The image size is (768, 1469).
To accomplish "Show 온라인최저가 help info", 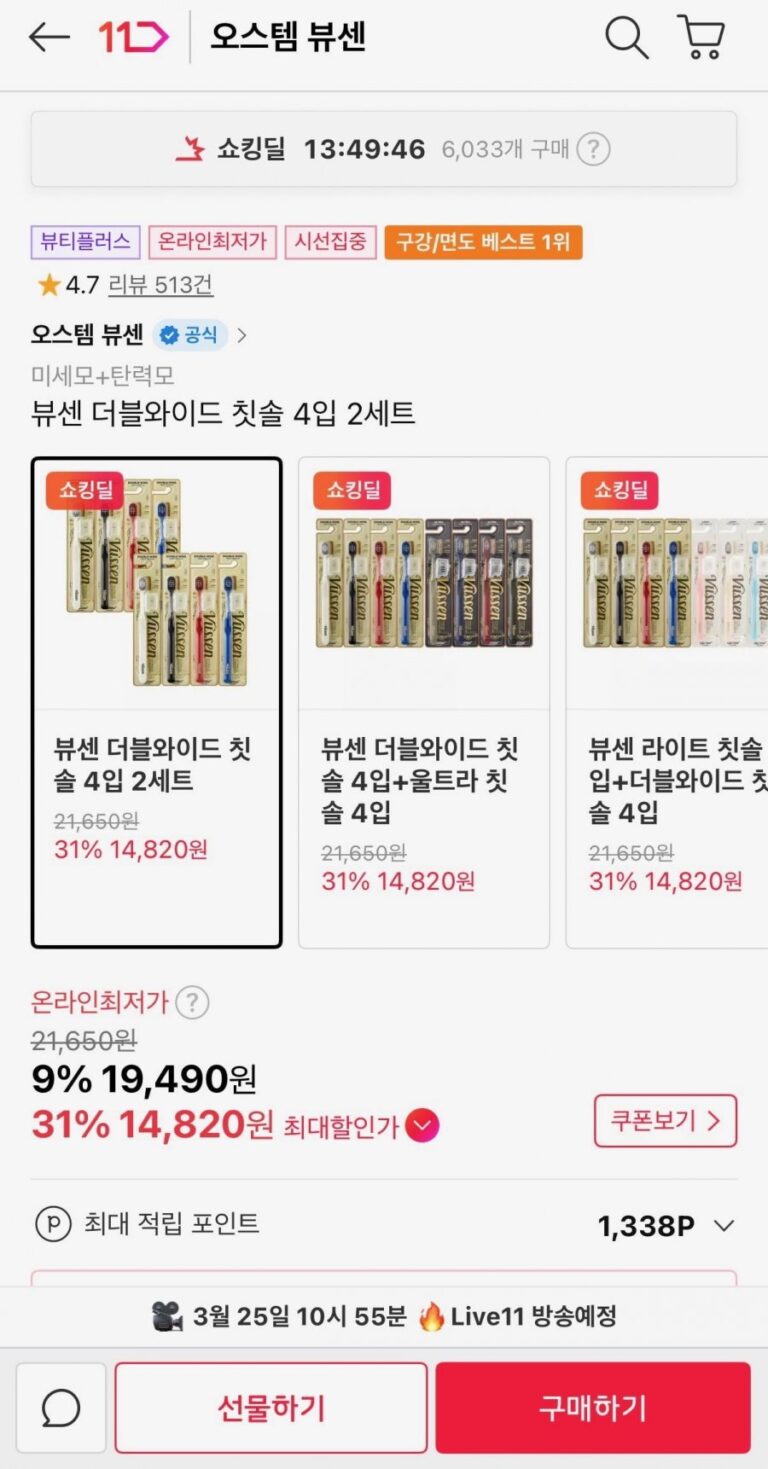I will pyautogui.click(x=193, y=1002).
